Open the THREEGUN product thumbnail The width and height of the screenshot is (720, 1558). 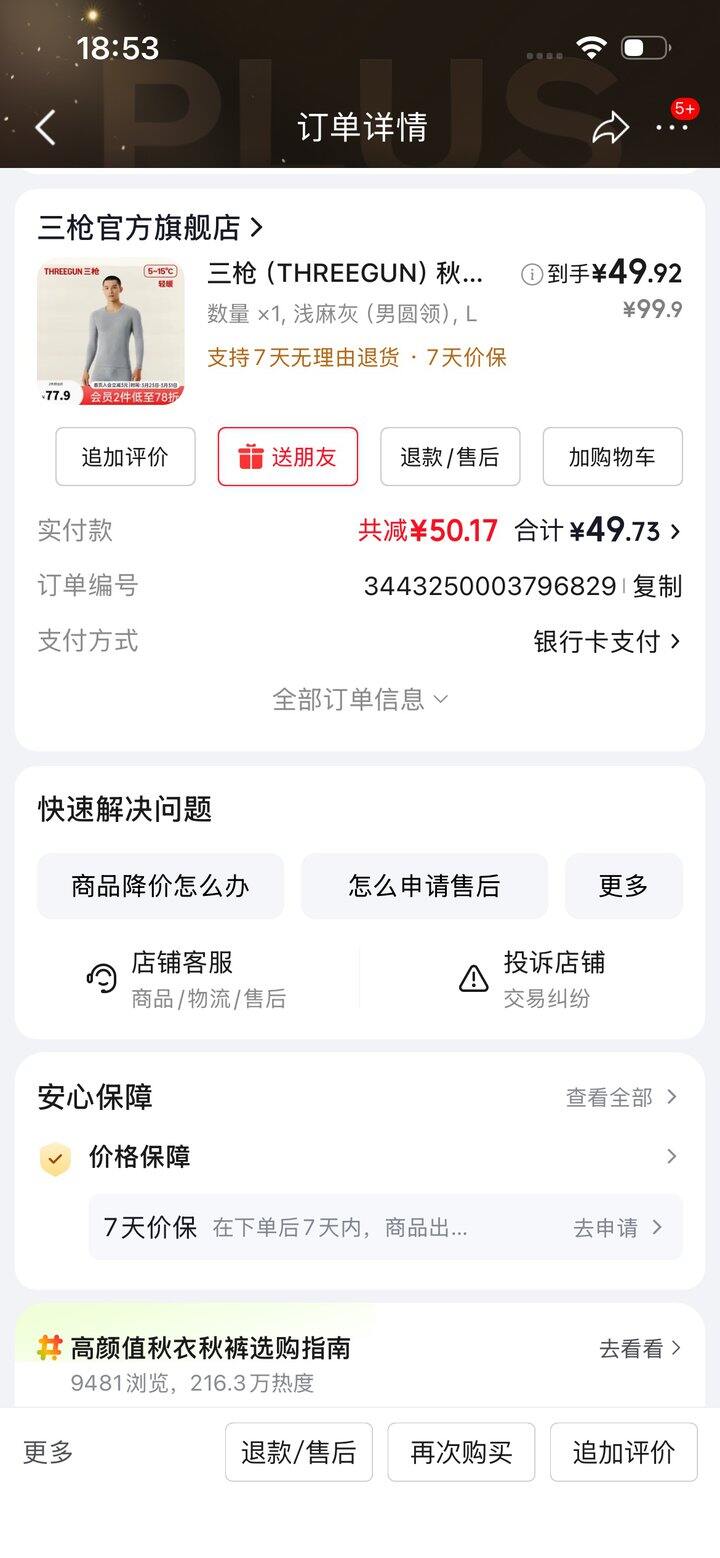(111, 331)
